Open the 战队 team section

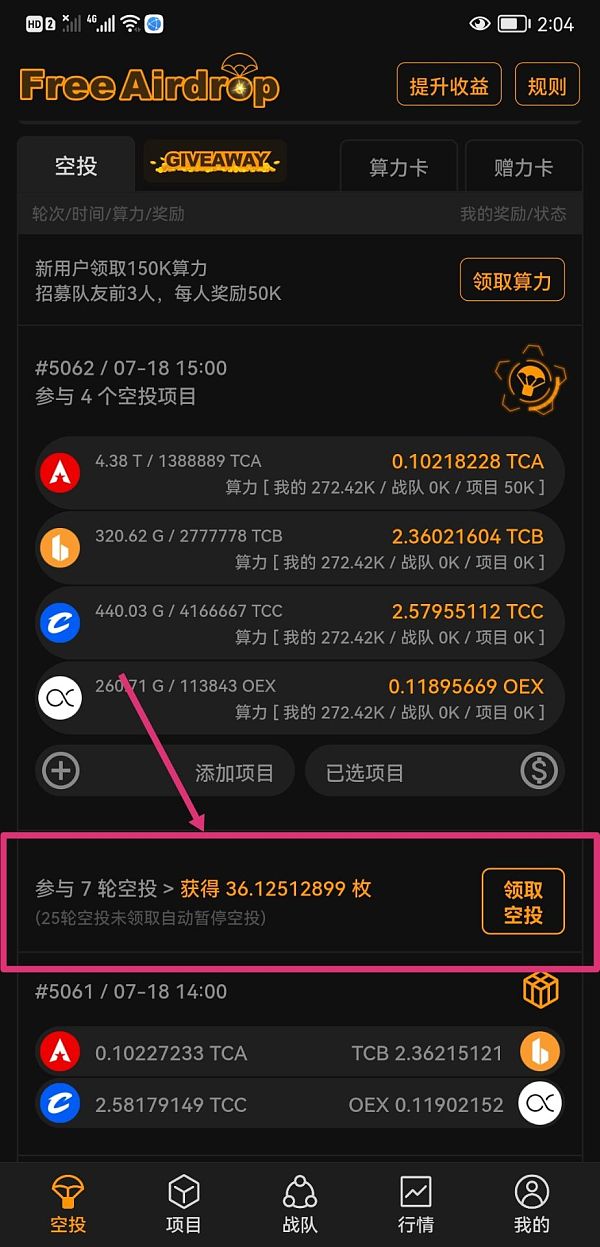[x=300, y=1203]
